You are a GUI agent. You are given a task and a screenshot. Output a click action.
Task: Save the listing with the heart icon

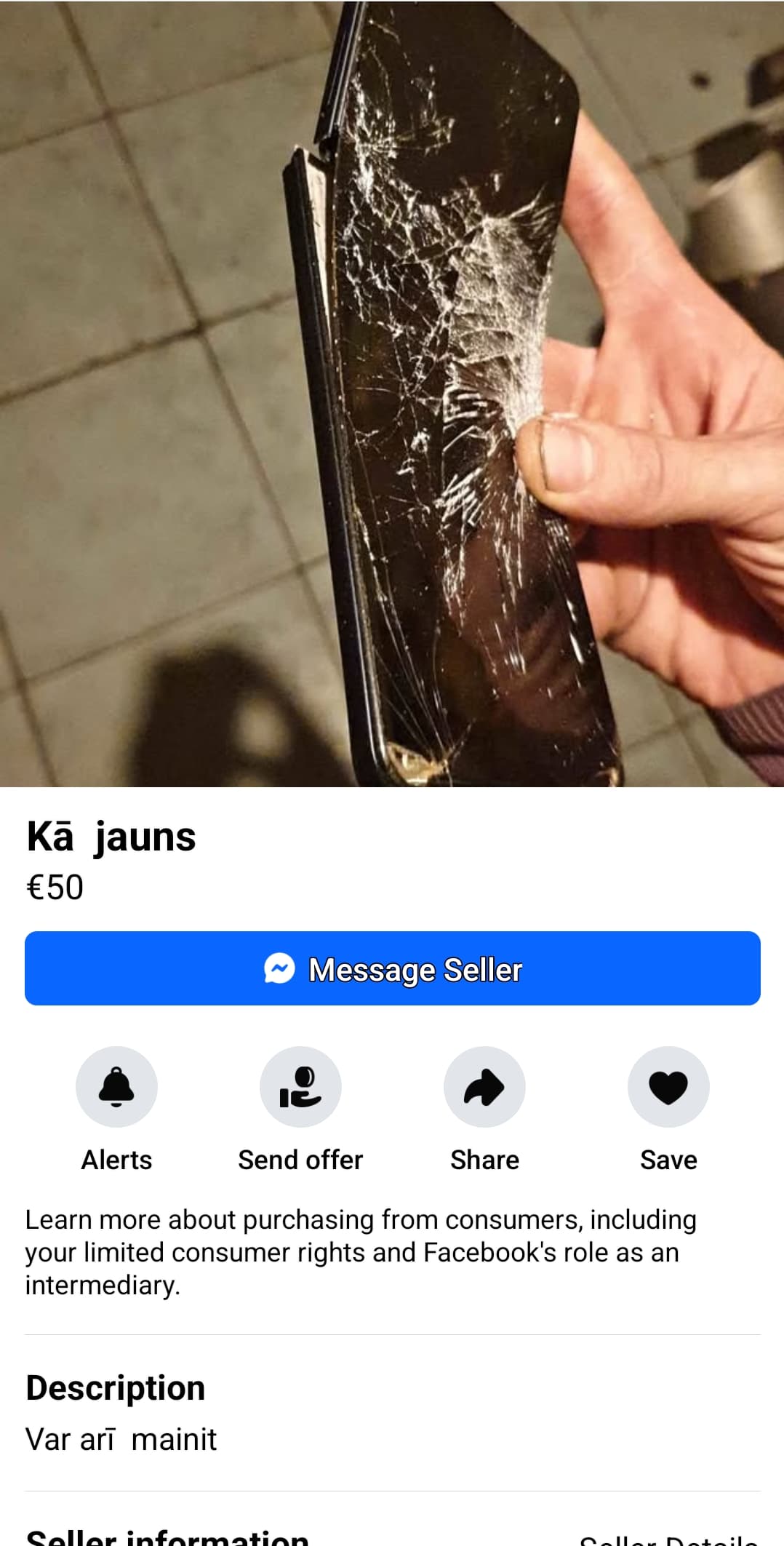(668, 1087)
